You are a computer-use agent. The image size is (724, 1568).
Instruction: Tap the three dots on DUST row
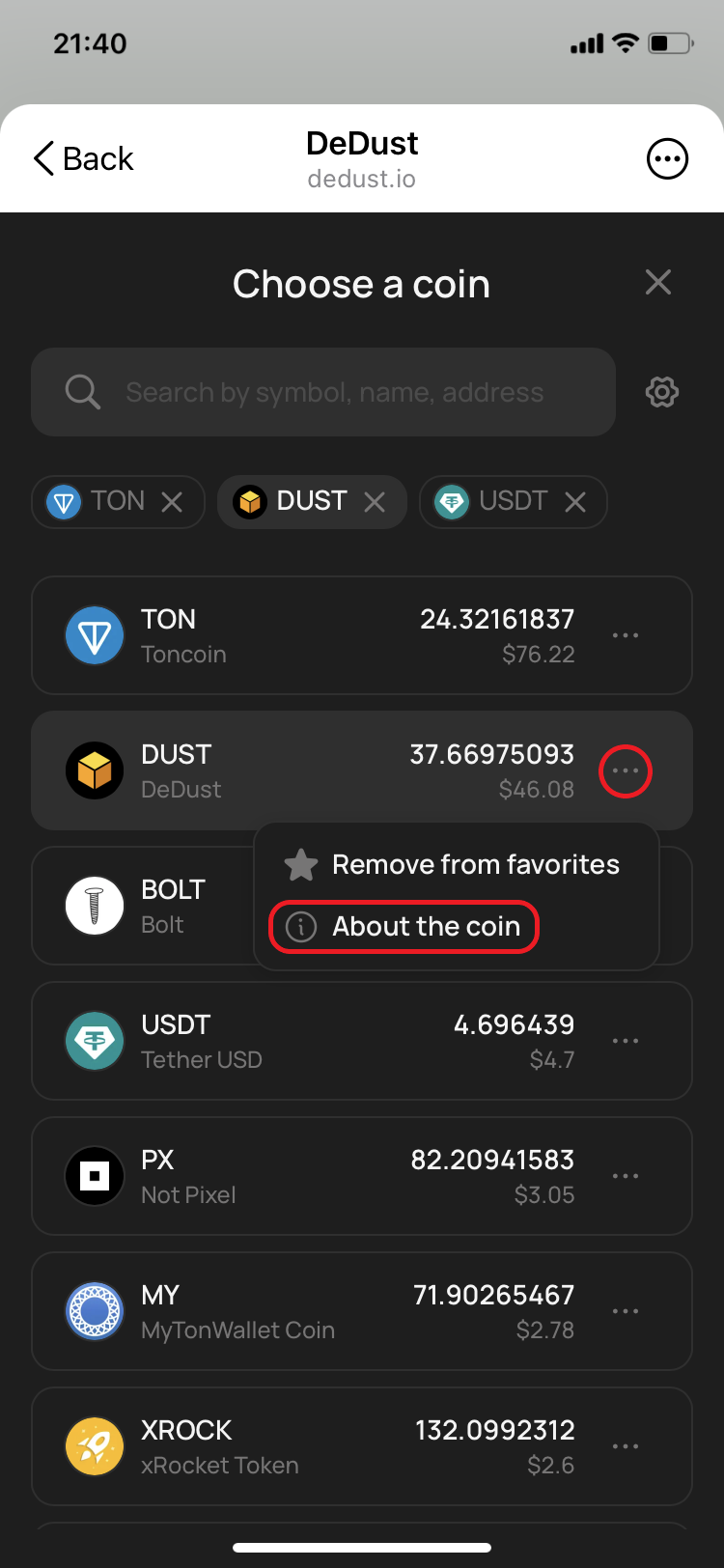(x=626, y=771)
